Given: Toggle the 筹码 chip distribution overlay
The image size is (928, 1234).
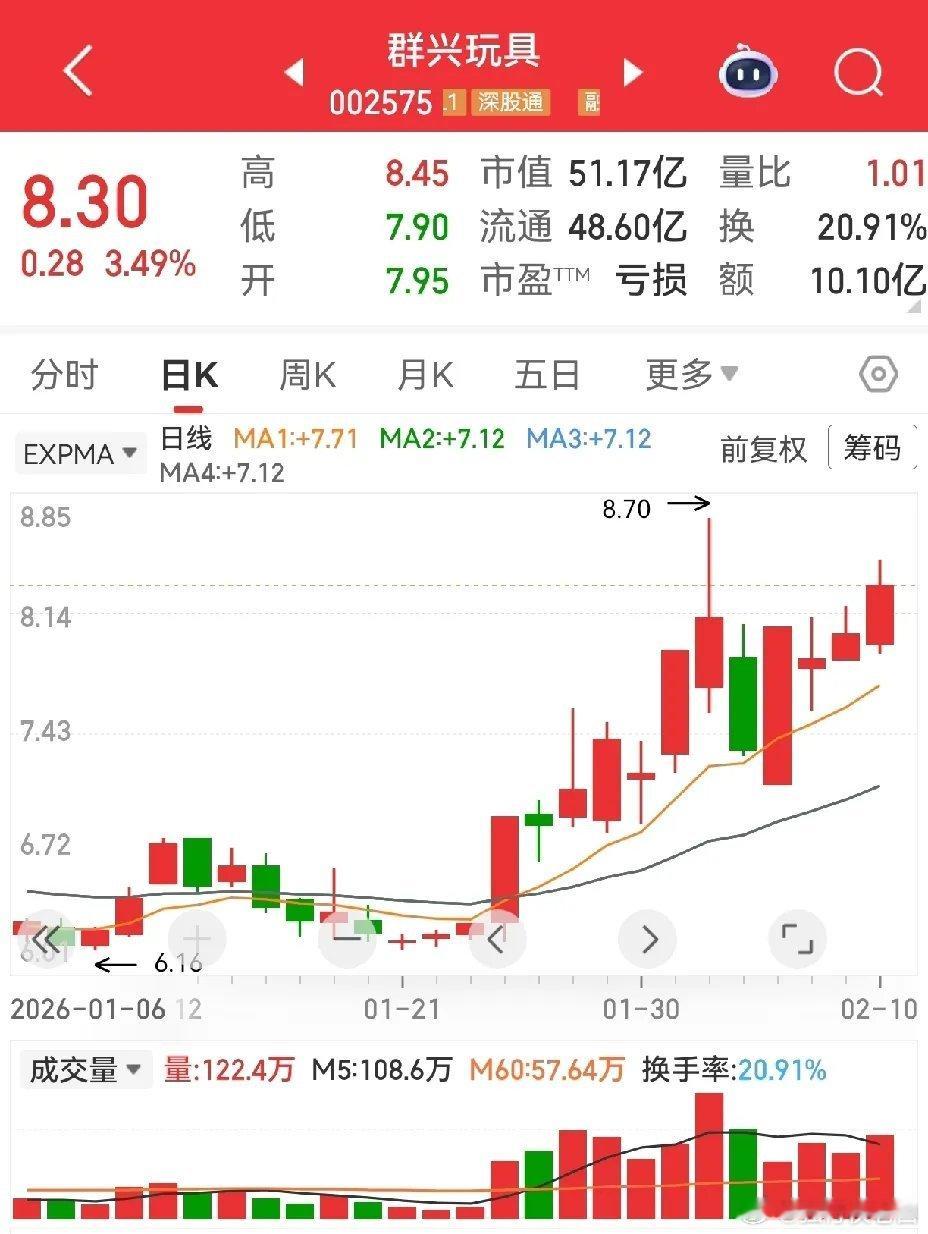Looking at the screenshot, I should point(873,450).
